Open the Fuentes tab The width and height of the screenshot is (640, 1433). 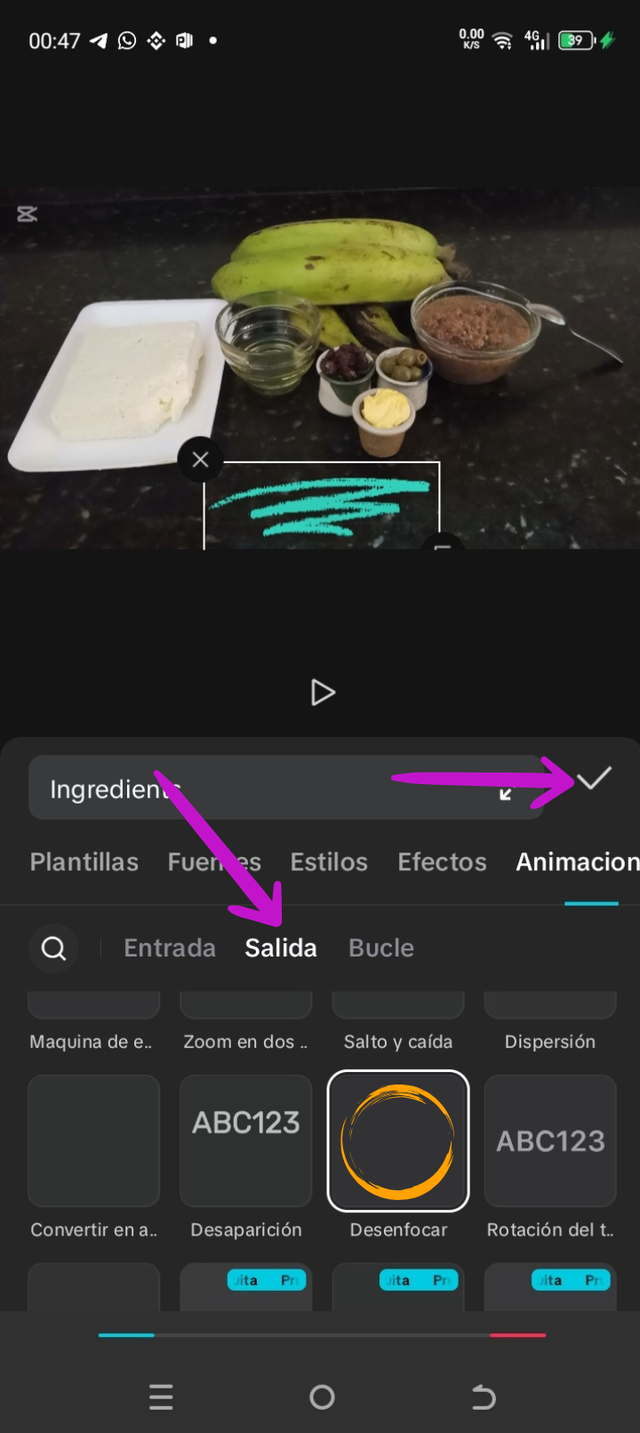click(x=214, y=862)
